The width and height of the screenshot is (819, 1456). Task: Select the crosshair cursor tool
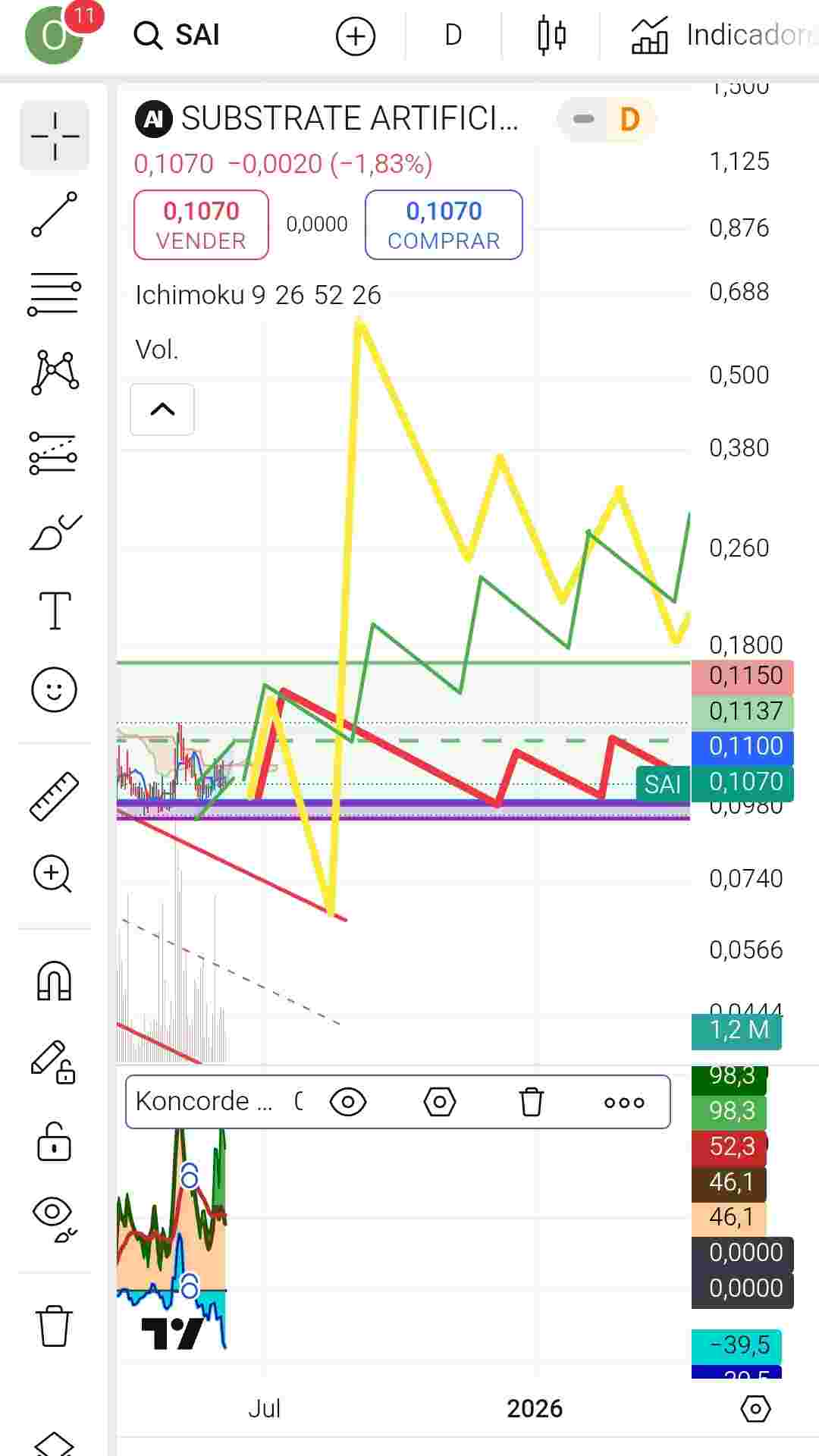point(55,136)
